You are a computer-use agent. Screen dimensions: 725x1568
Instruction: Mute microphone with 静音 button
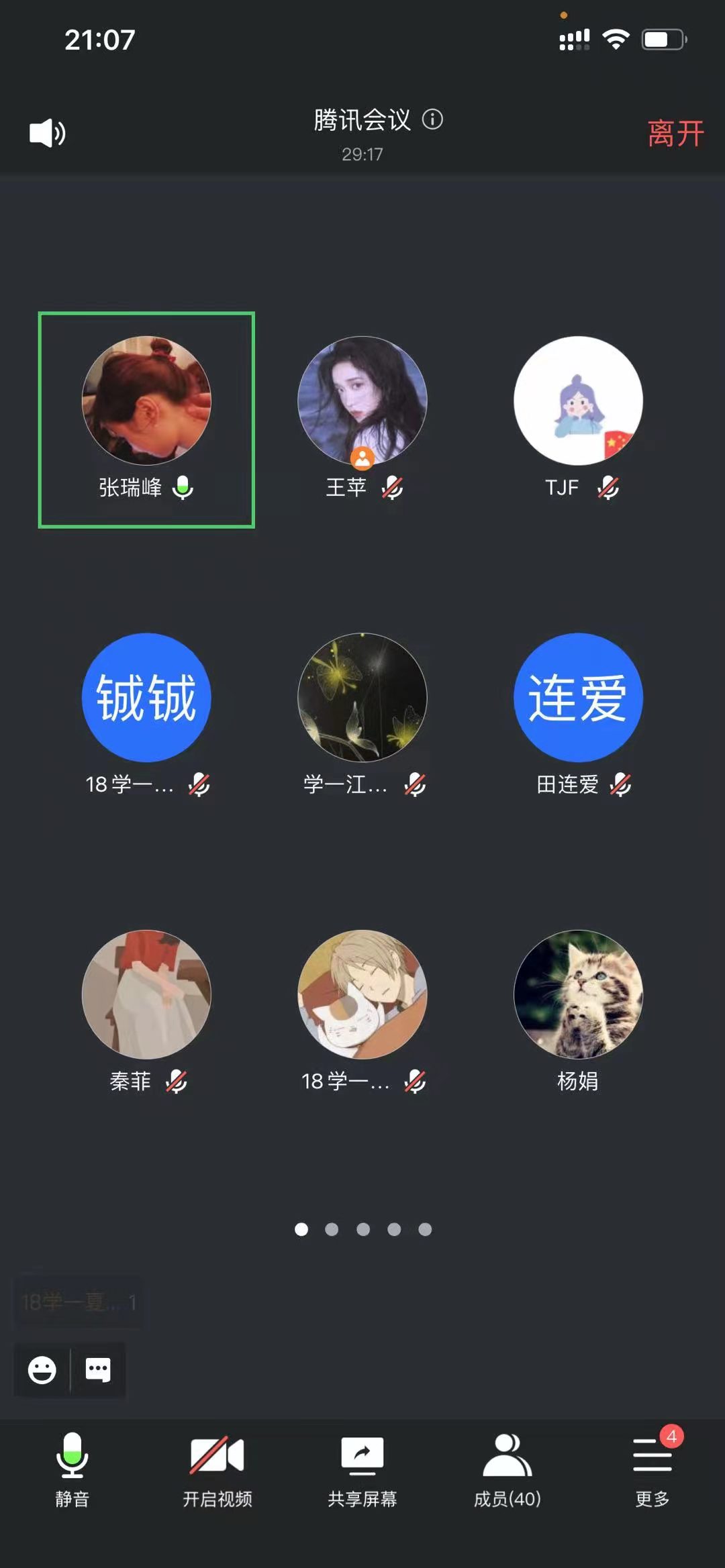(72, 1469)
